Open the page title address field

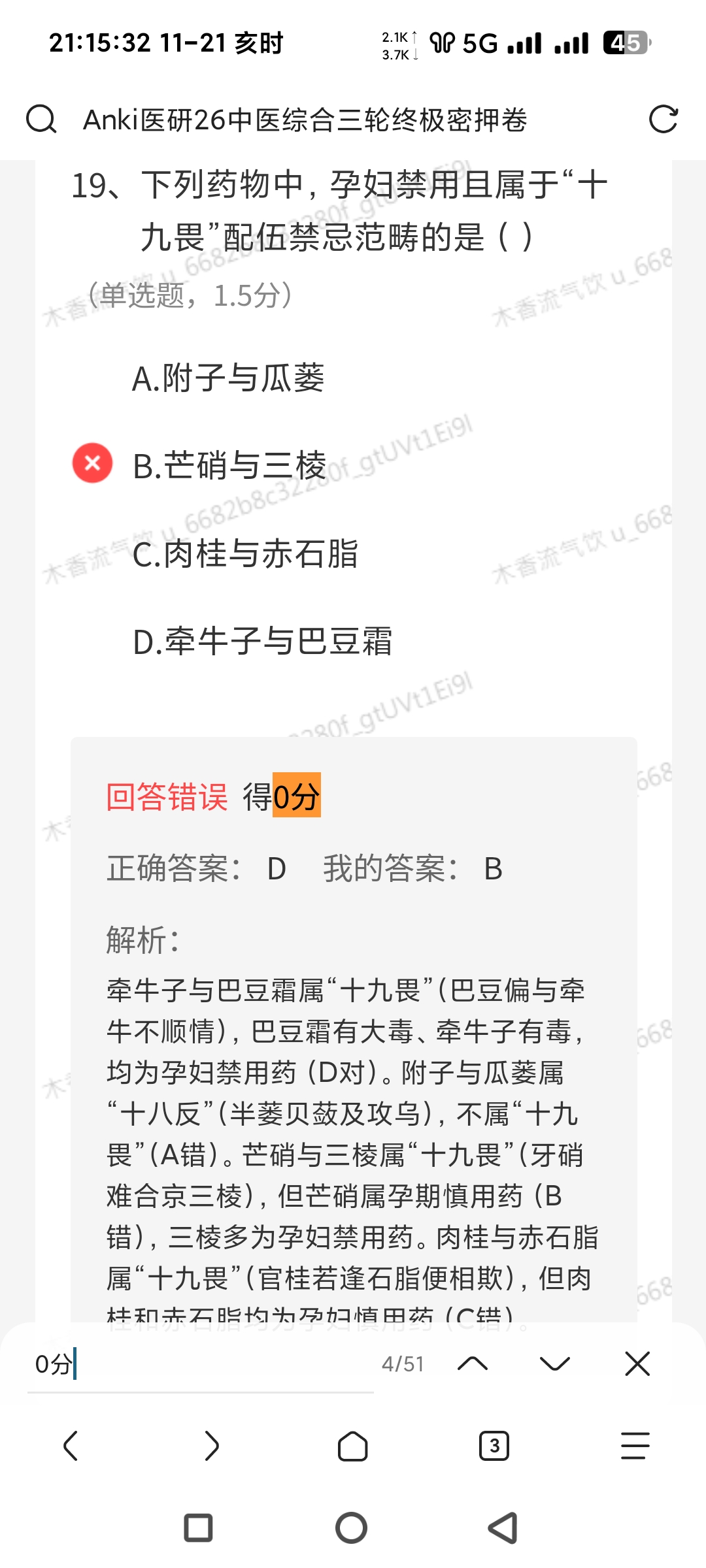click(x=305, y=120)
